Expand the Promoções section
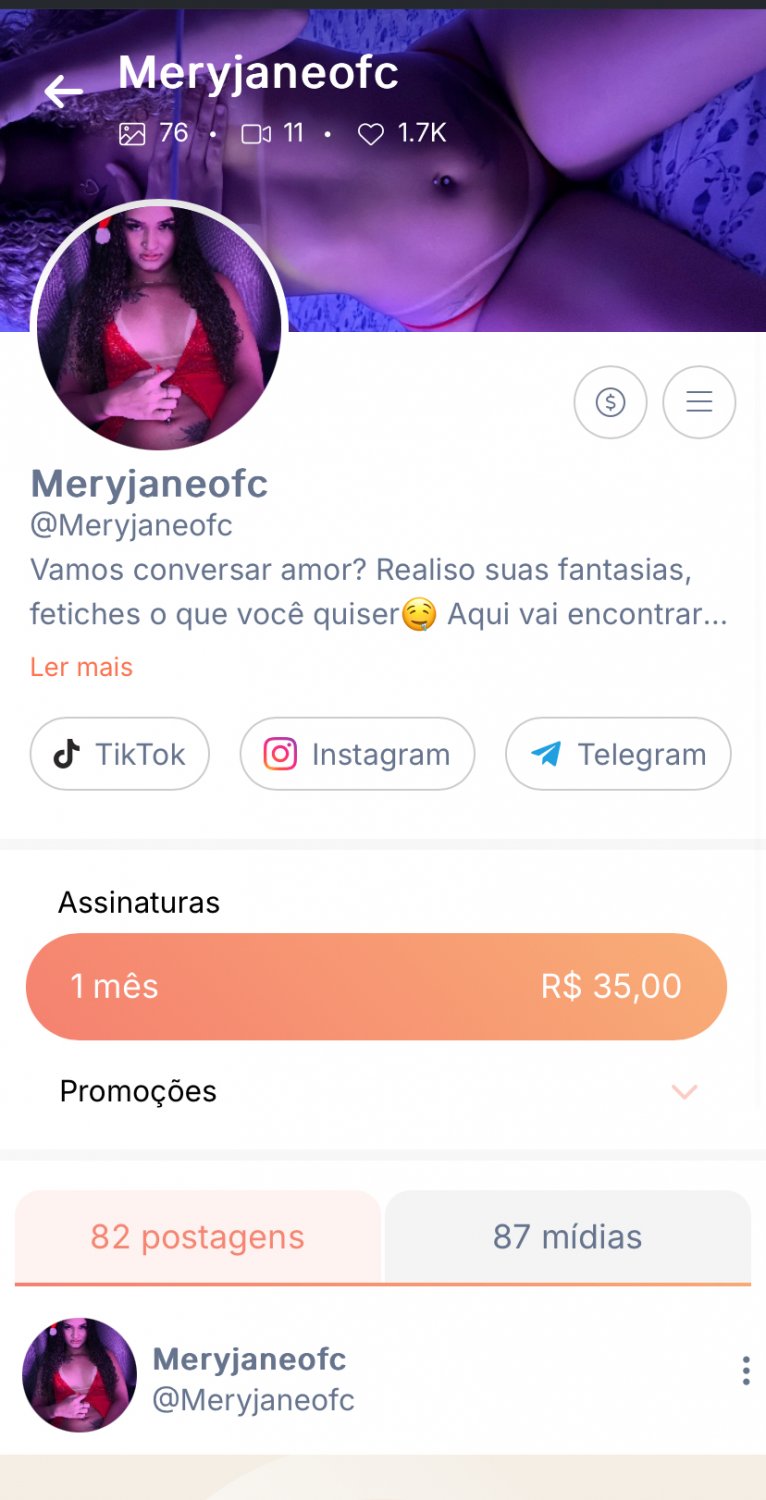 click(x=138, y=1091)
